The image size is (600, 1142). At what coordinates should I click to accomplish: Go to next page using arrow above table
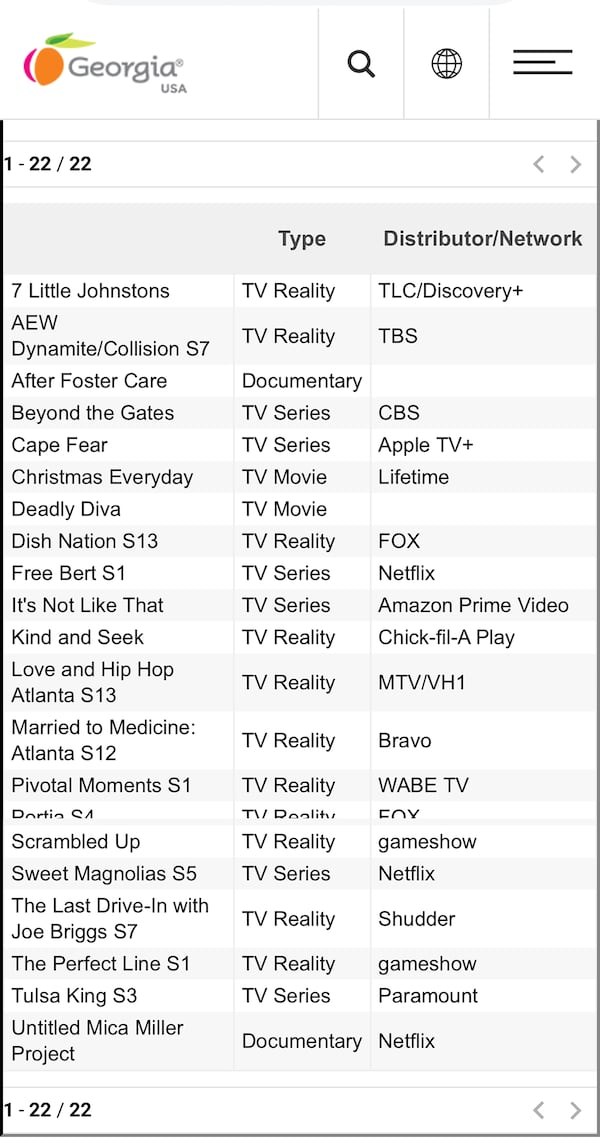pos(575,165)
